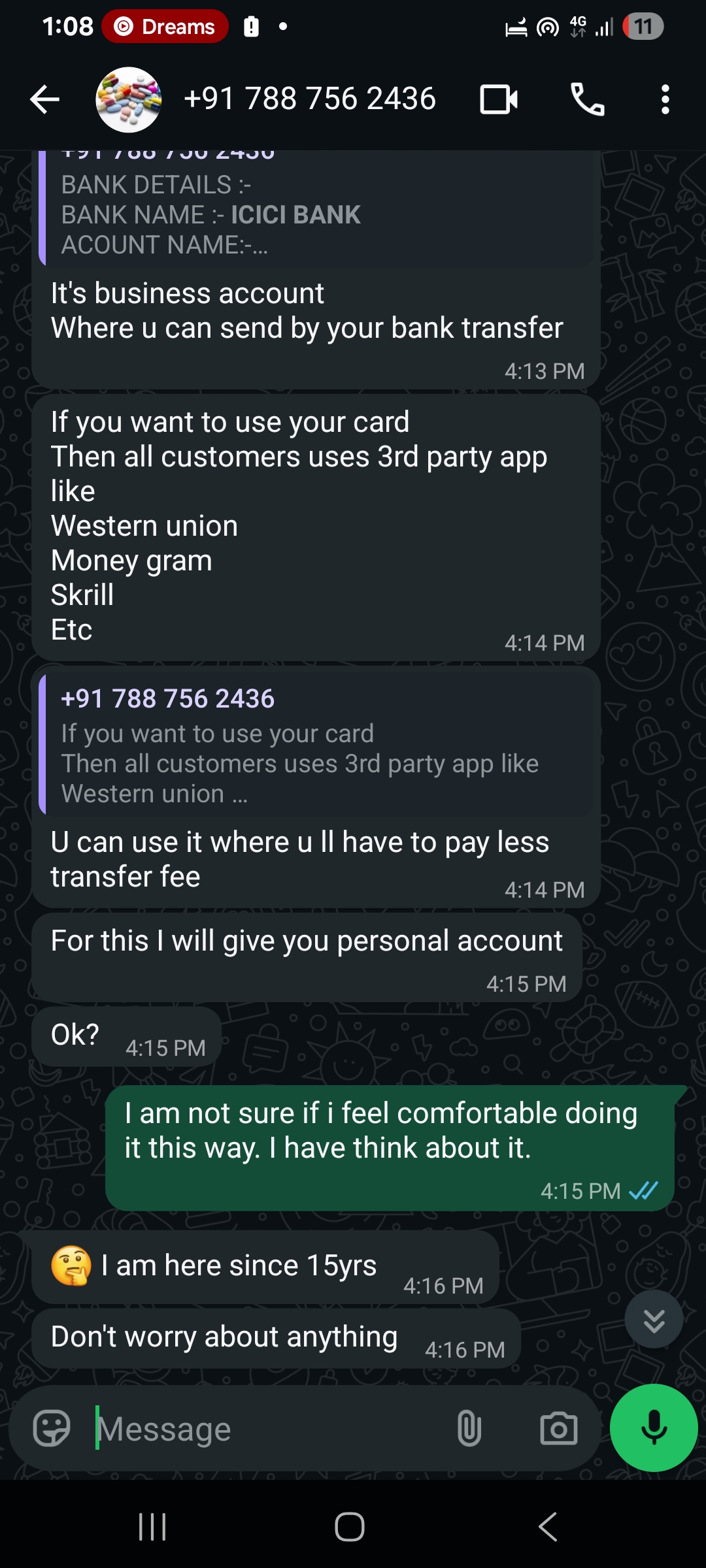The height and width of the screenshot is (1568, 706).
Task: Open chat info via the phone number title
Action: point(311,99)
